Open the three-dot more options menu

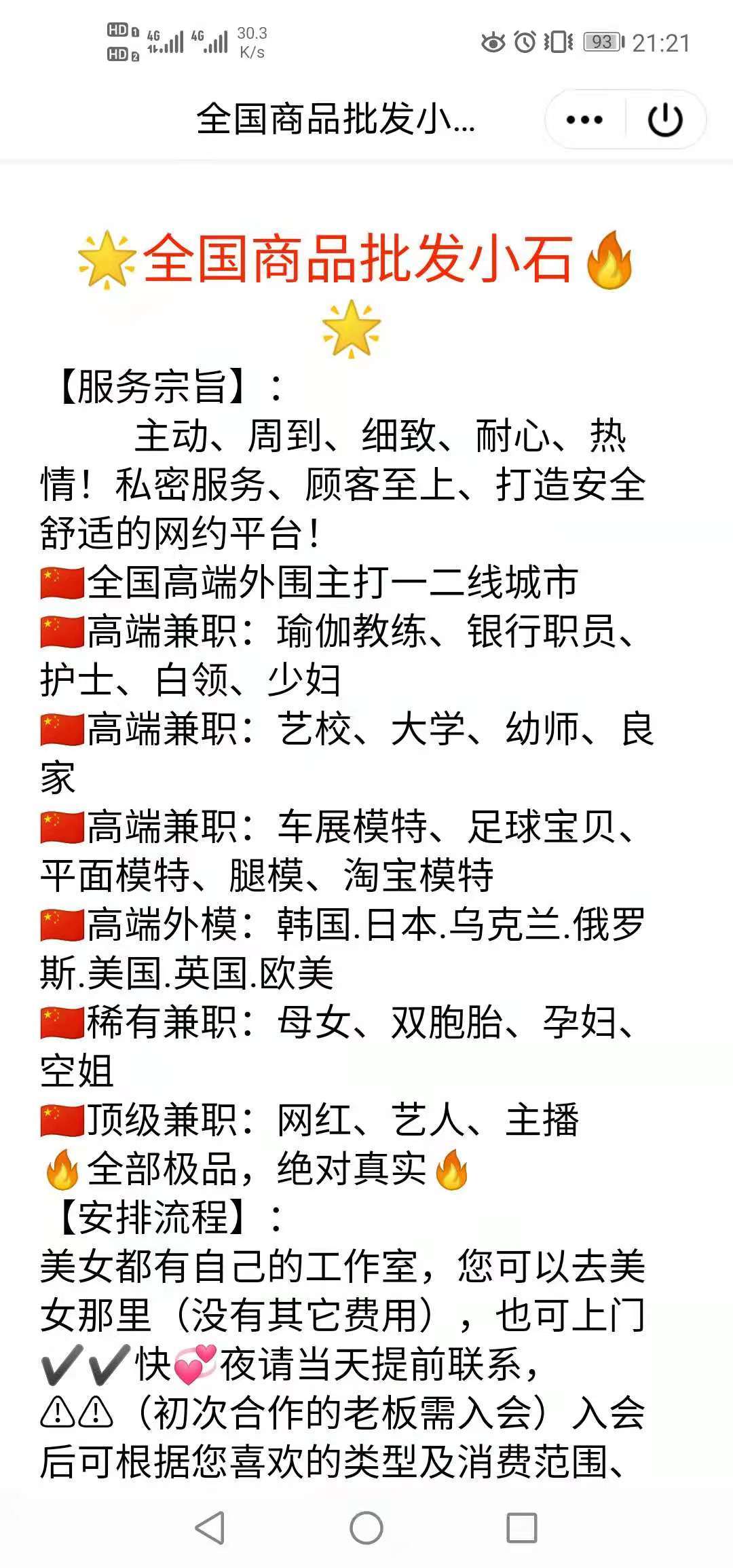tap(584, 120)
